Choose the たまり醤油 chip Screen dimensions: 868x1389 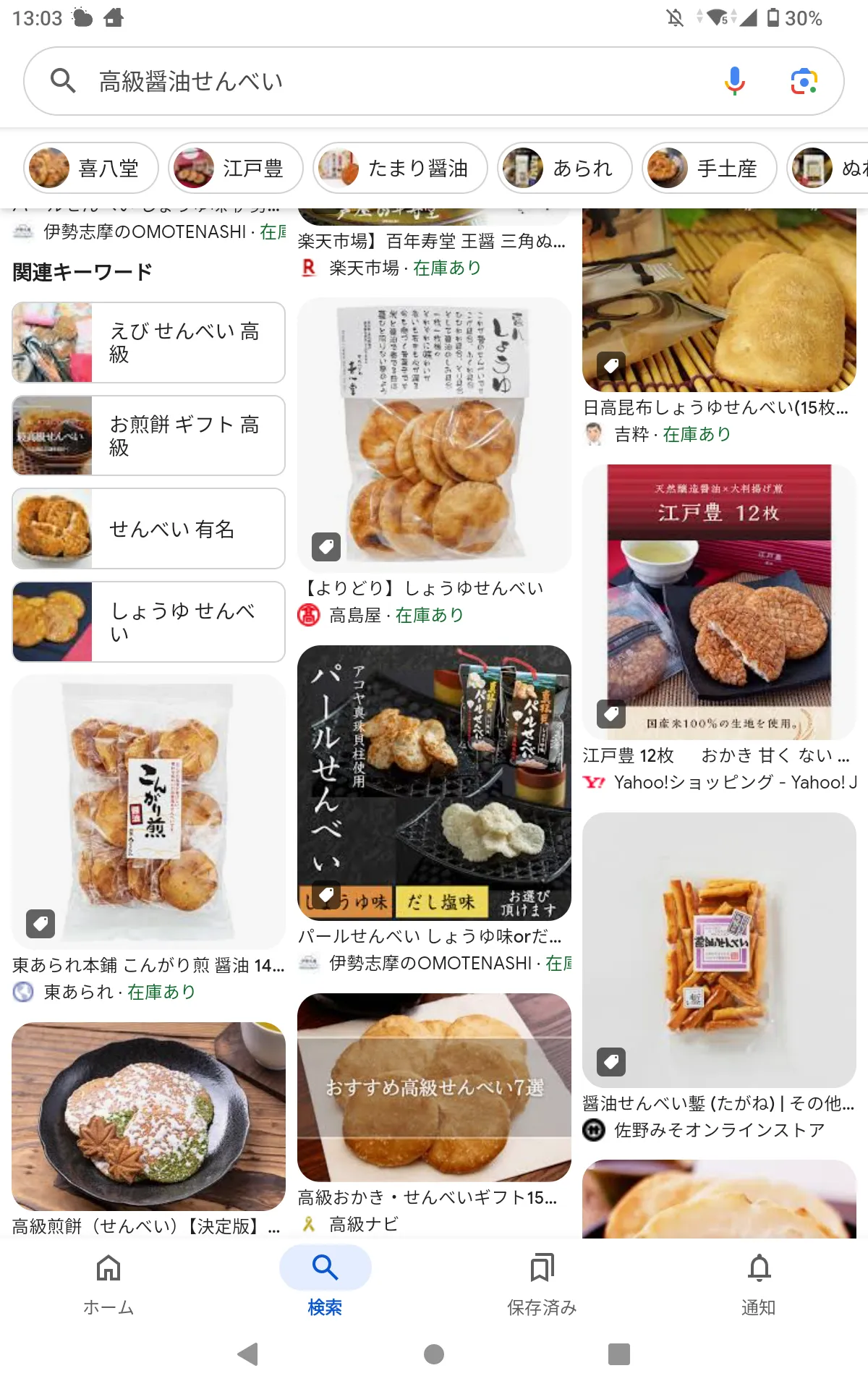coord(400,168)
